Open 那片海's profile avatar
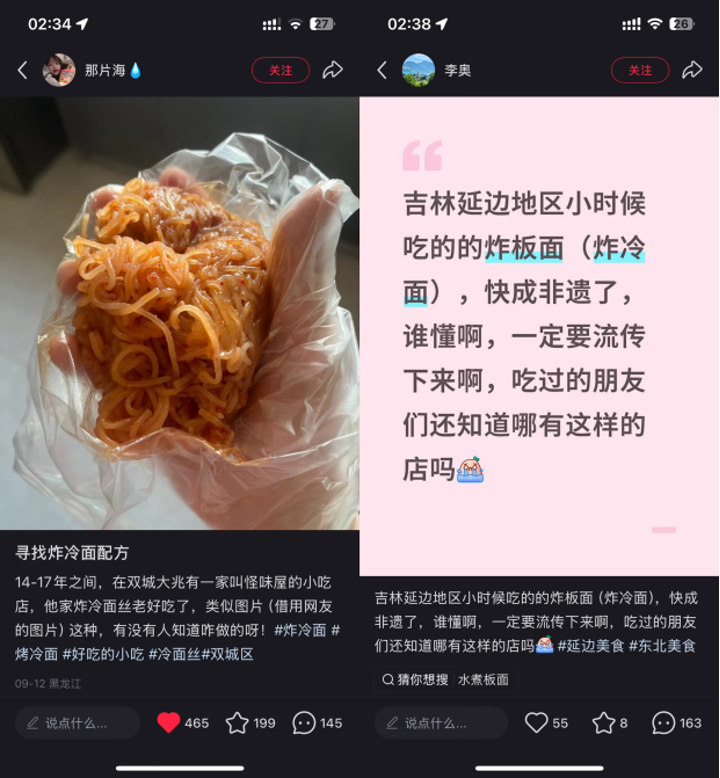The width and height of the screenshot is (720, 778). click(59, 70)
